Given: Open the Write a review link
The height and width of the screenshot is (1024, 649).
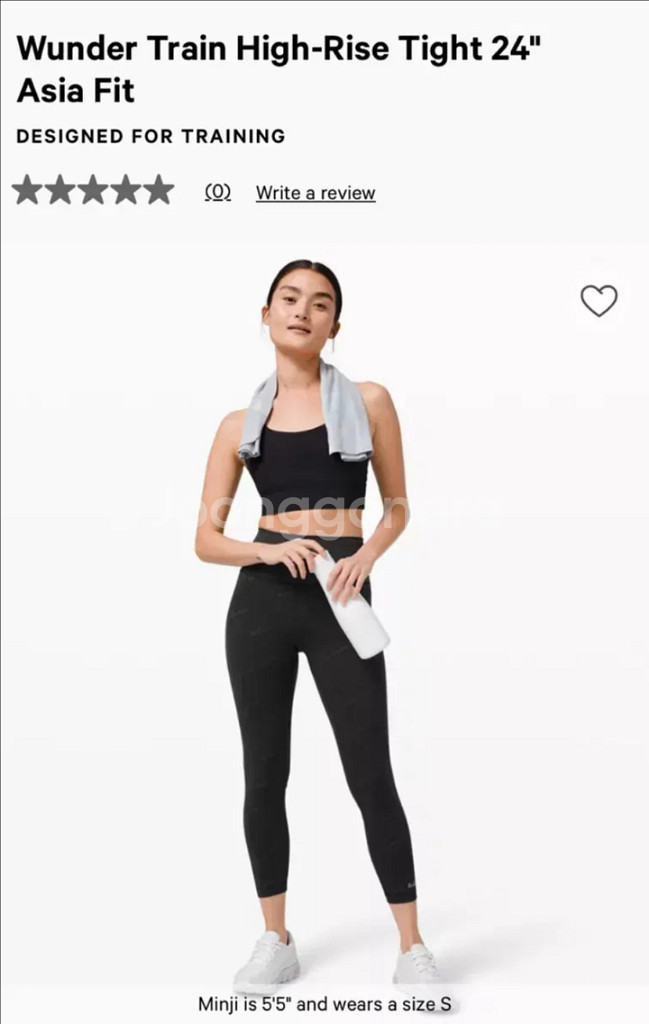Looking at the screenshot, I should click(315, 193).
